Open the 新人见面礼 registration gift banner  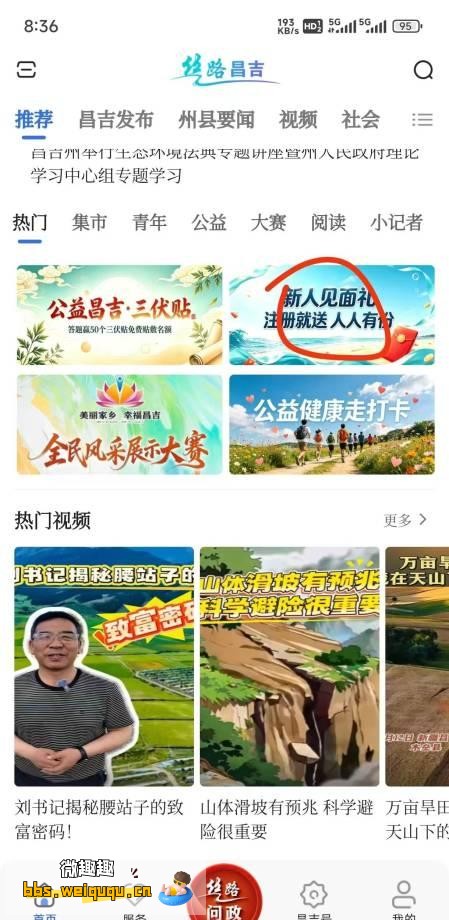tap(332, 315)
